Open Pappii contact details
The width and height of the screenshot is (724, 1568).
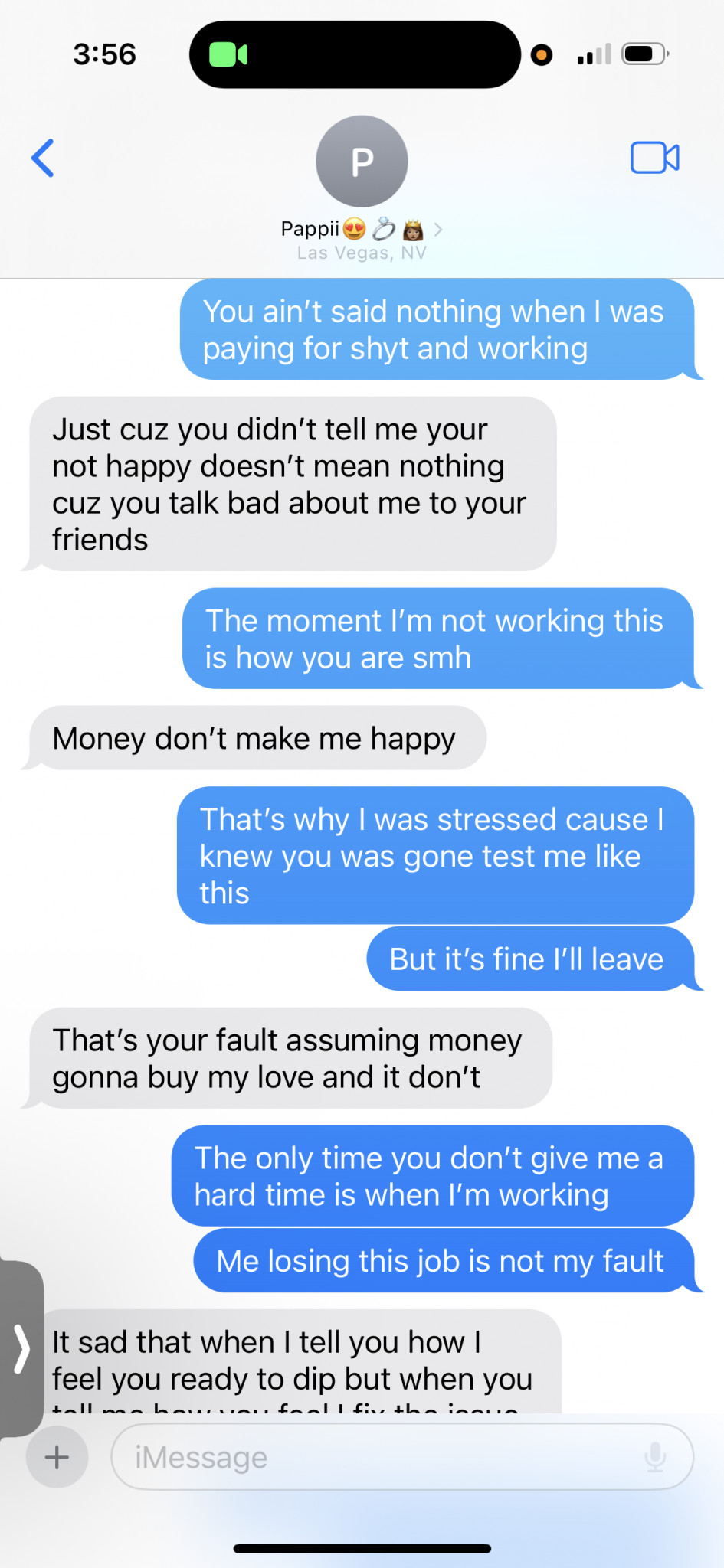point(362,189)
